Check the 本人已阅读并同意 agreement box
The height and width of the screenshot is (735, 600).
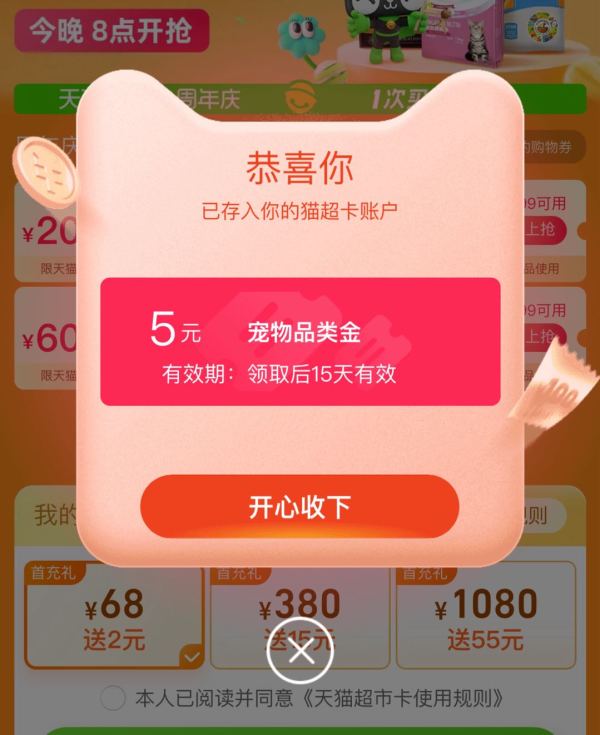tap(113, 698)
